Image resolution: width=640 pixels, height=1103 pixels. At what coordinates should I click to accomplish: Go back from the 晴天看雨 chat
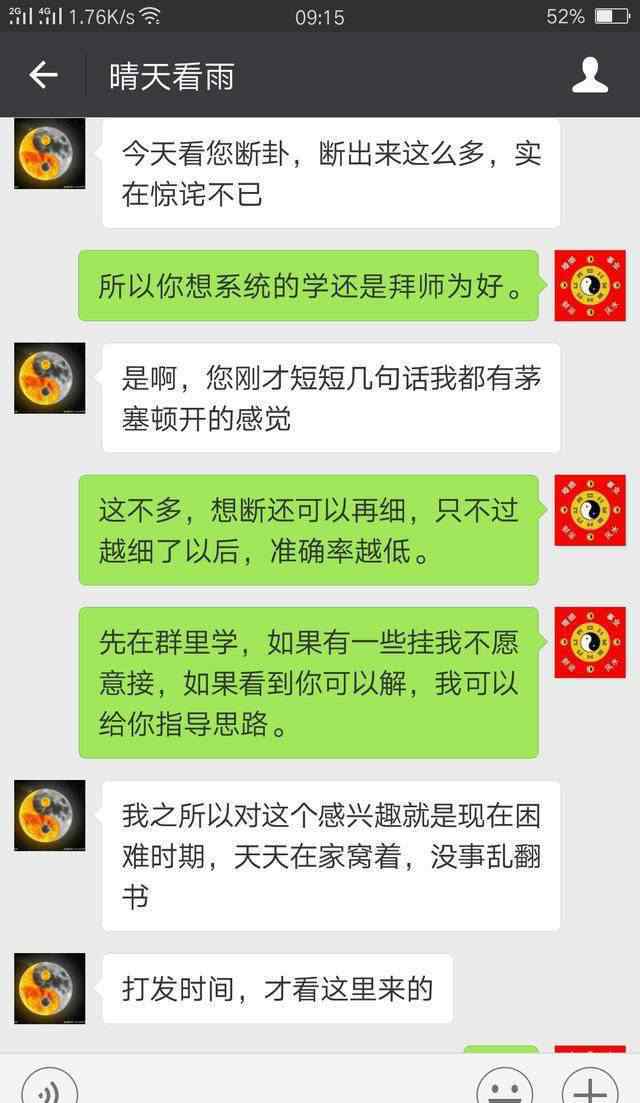(43, 75)
